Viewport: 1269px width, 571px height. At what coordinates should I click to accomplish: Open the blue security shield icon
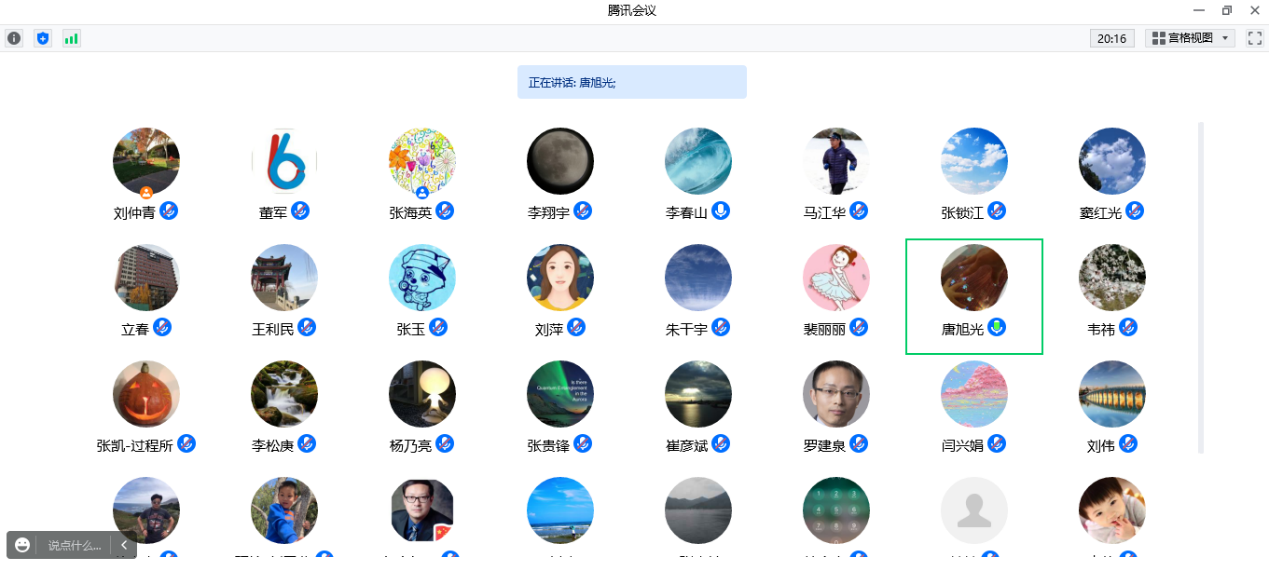point(43,39)
